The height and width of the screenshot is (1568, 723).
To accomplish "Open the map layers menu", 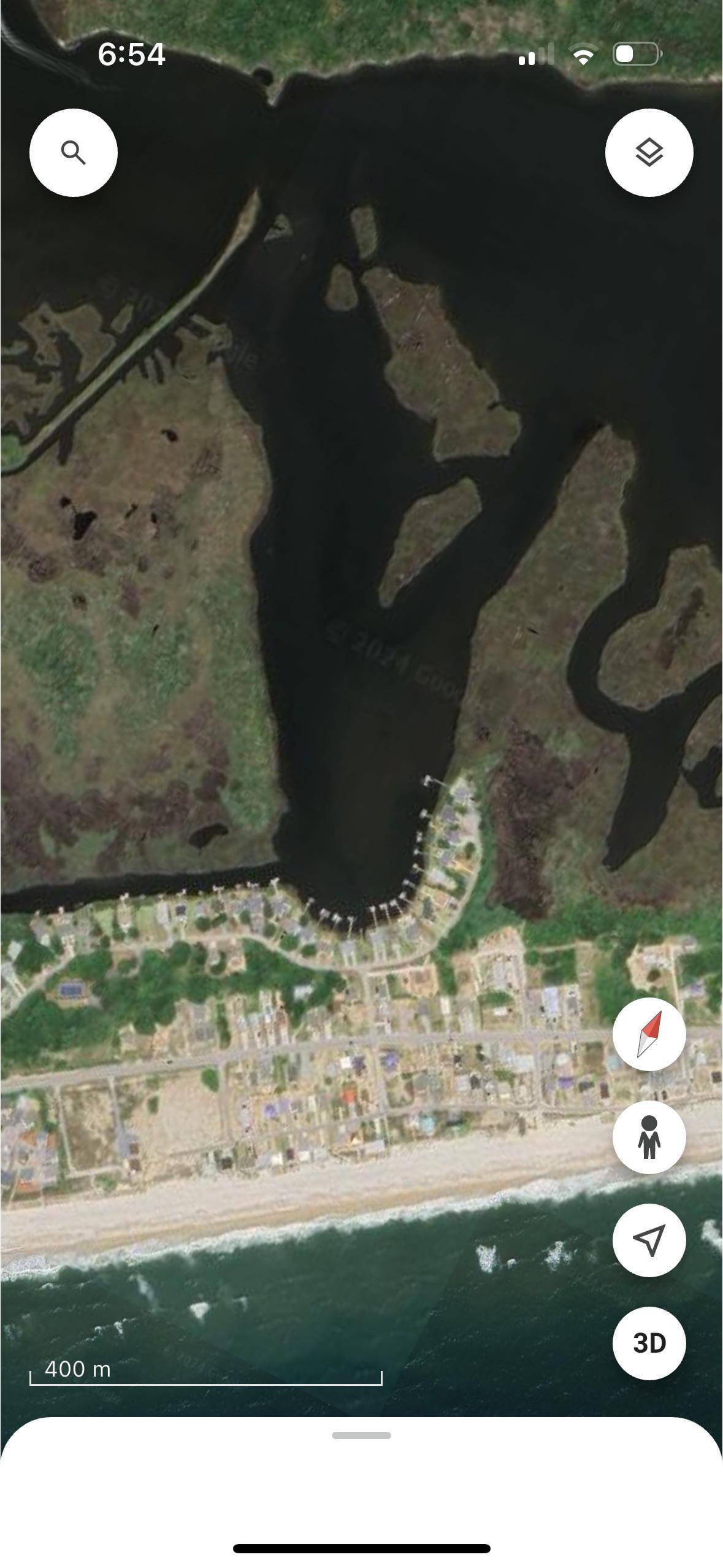I will pos(649,153).
